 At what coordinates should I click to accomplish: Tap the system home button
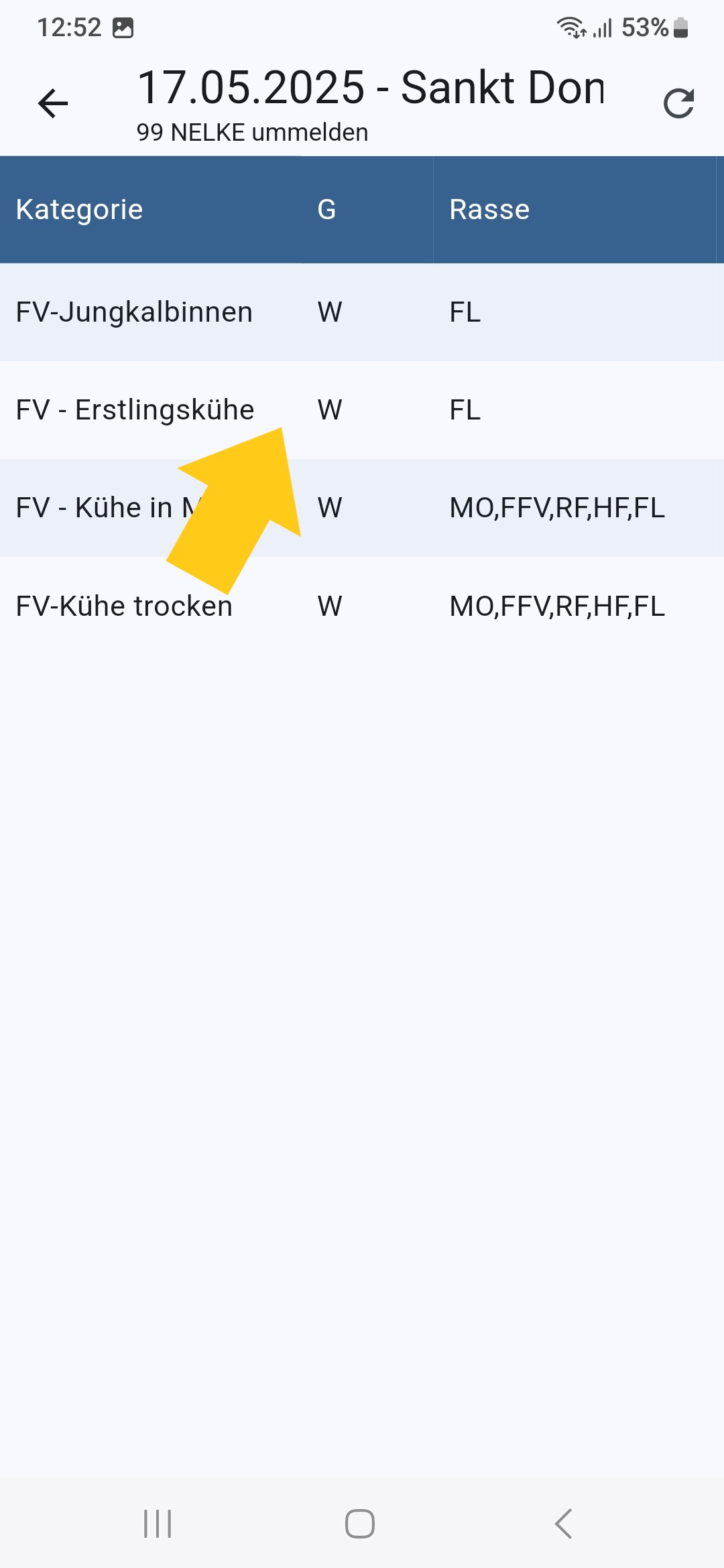pyautogui.click(x=360, y=1524)
